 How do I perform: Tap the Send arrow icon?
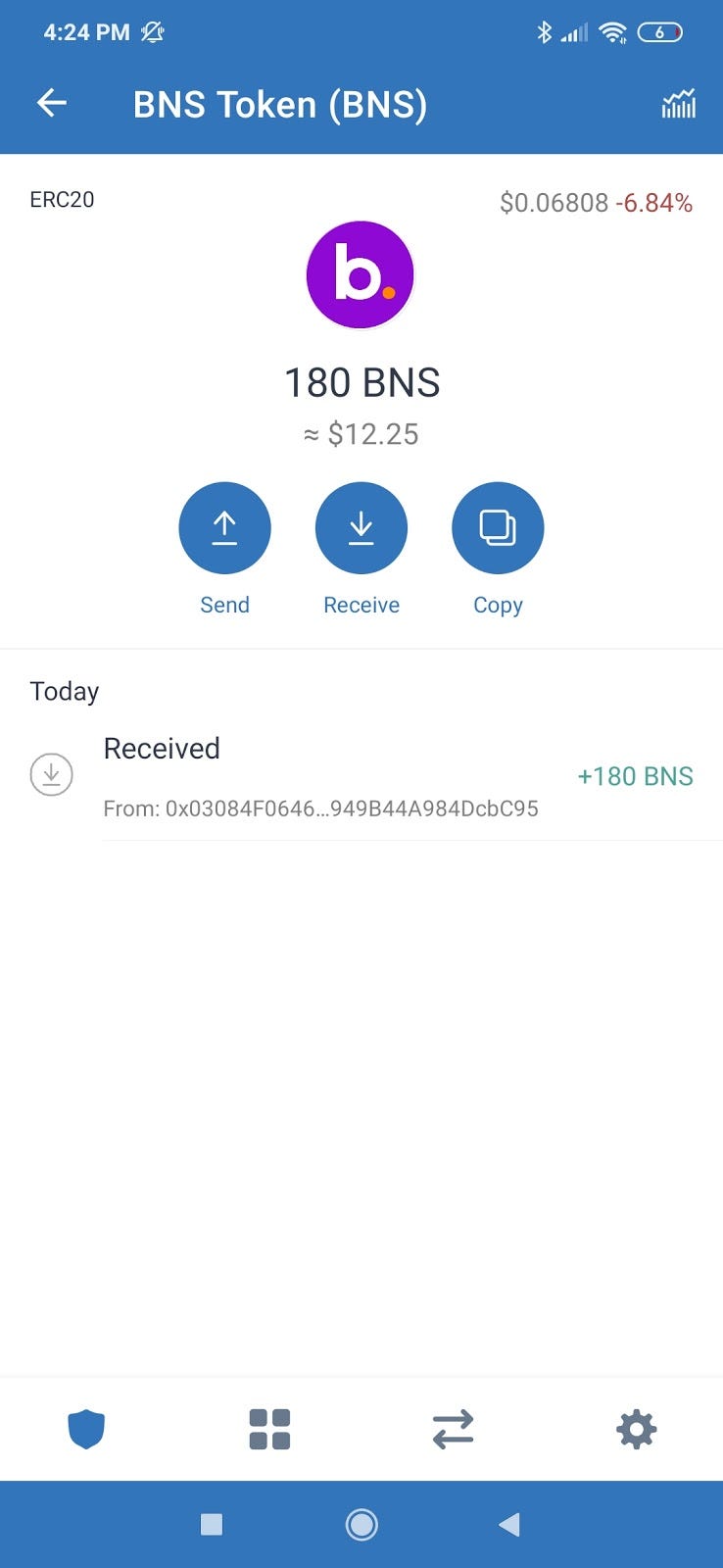(x=224, y=527)
